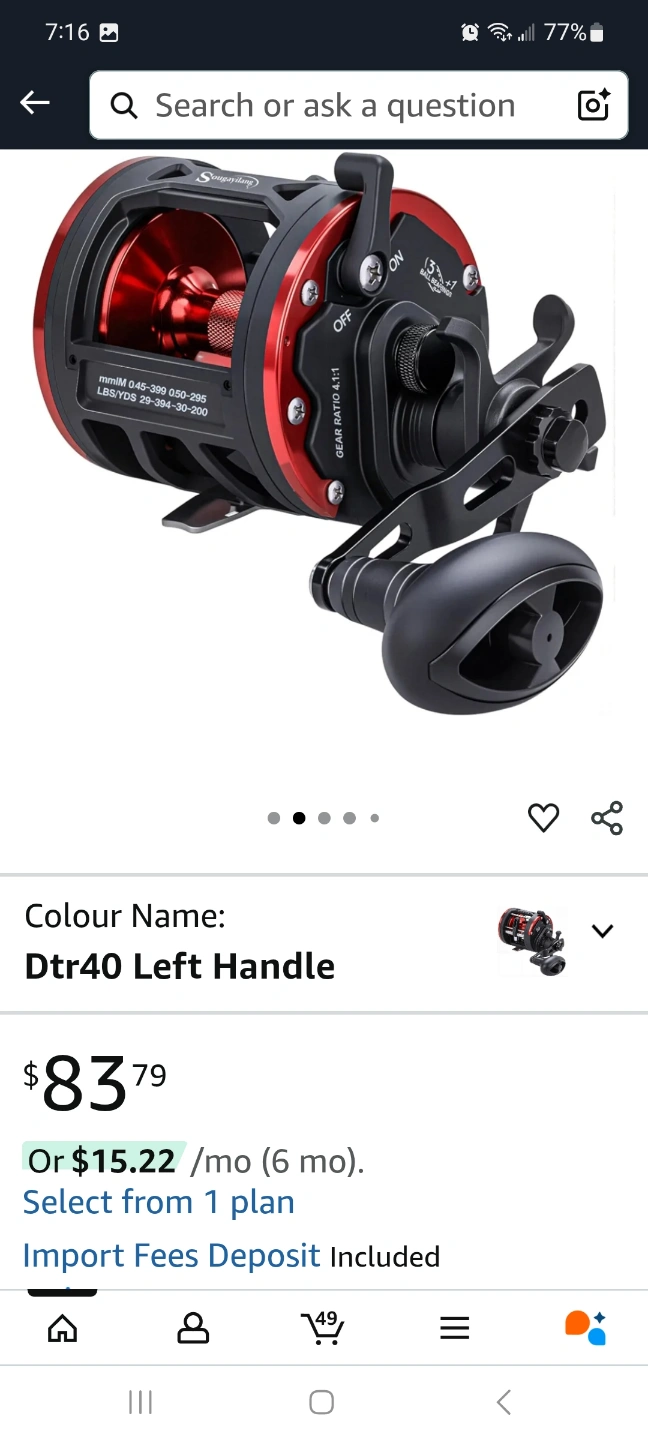Open camera lens search icon
Screen dimensions: 648x1440
pos(594,105)
